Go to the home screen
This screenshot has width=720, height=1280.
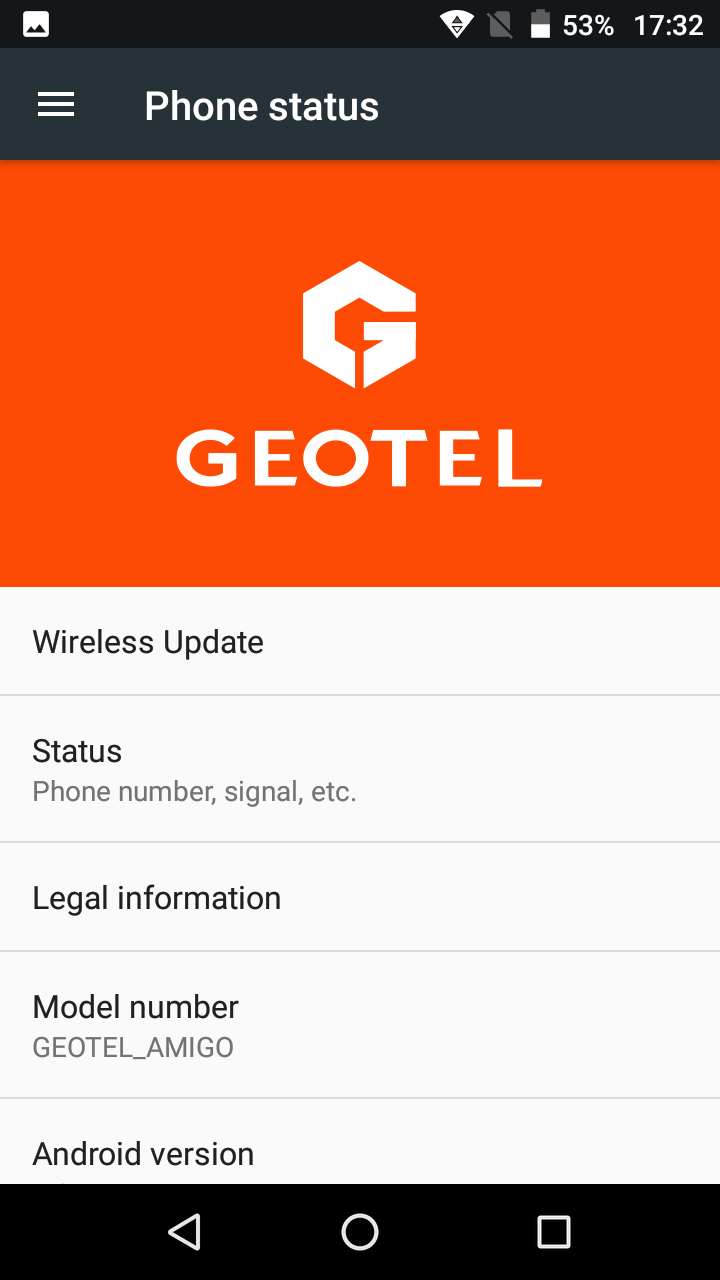point(360,1232)
